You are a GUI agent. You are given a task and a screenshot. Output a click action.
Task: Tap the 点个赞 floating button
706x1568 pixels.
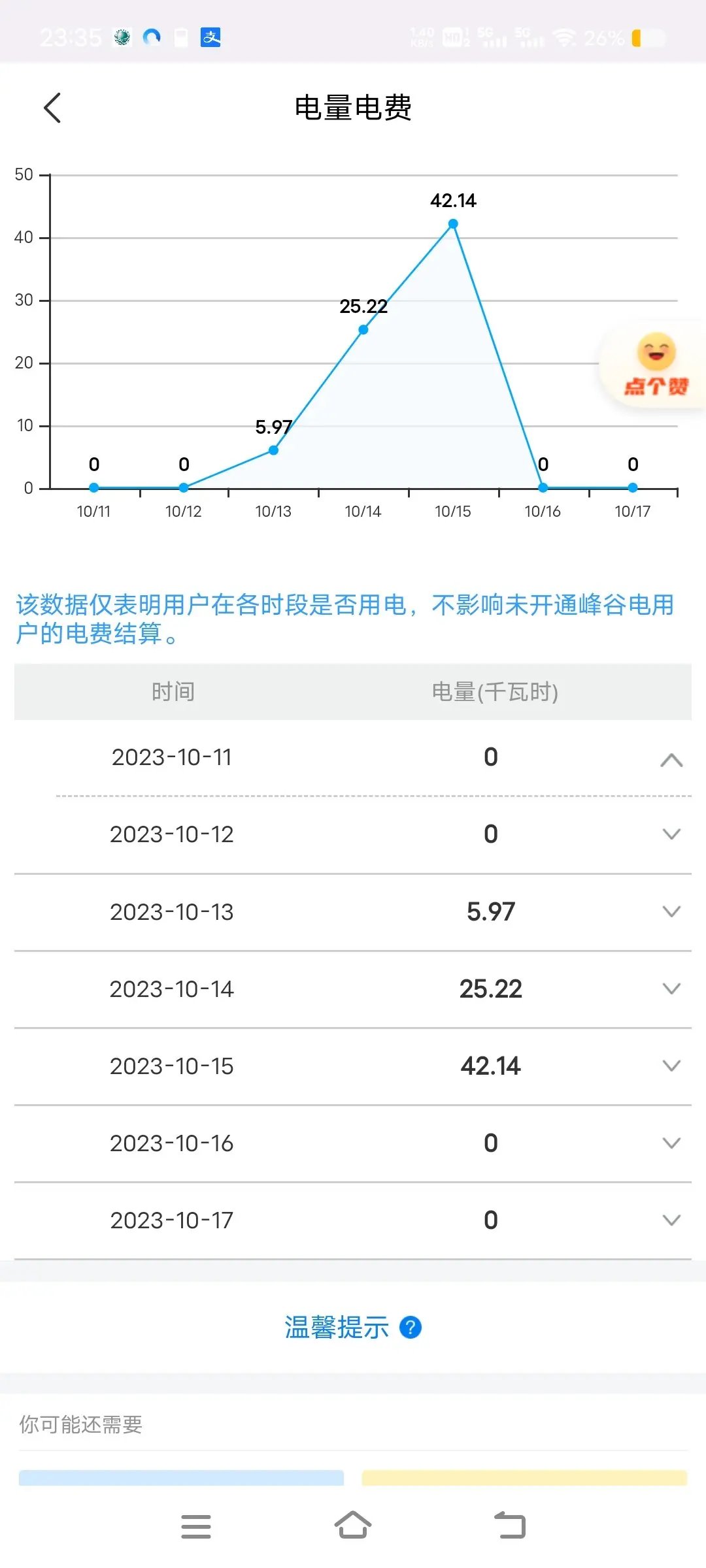tap(656, 366)
